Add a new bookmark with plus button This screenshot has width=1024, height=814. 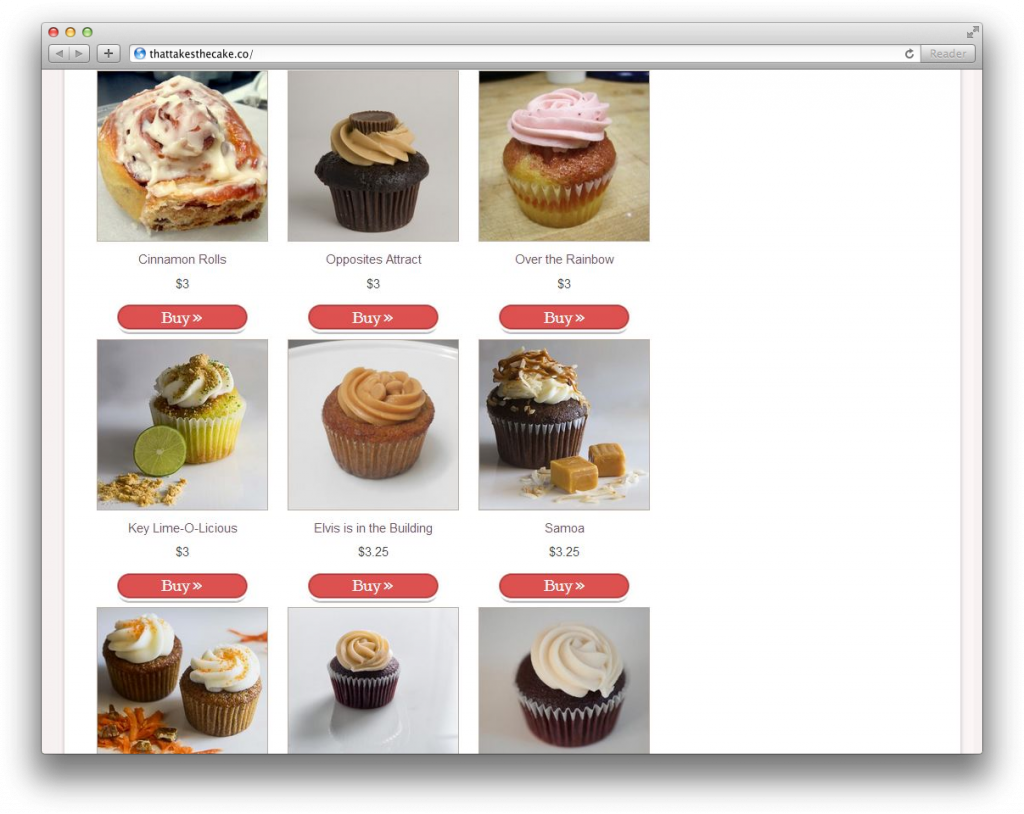pos(109,54)
